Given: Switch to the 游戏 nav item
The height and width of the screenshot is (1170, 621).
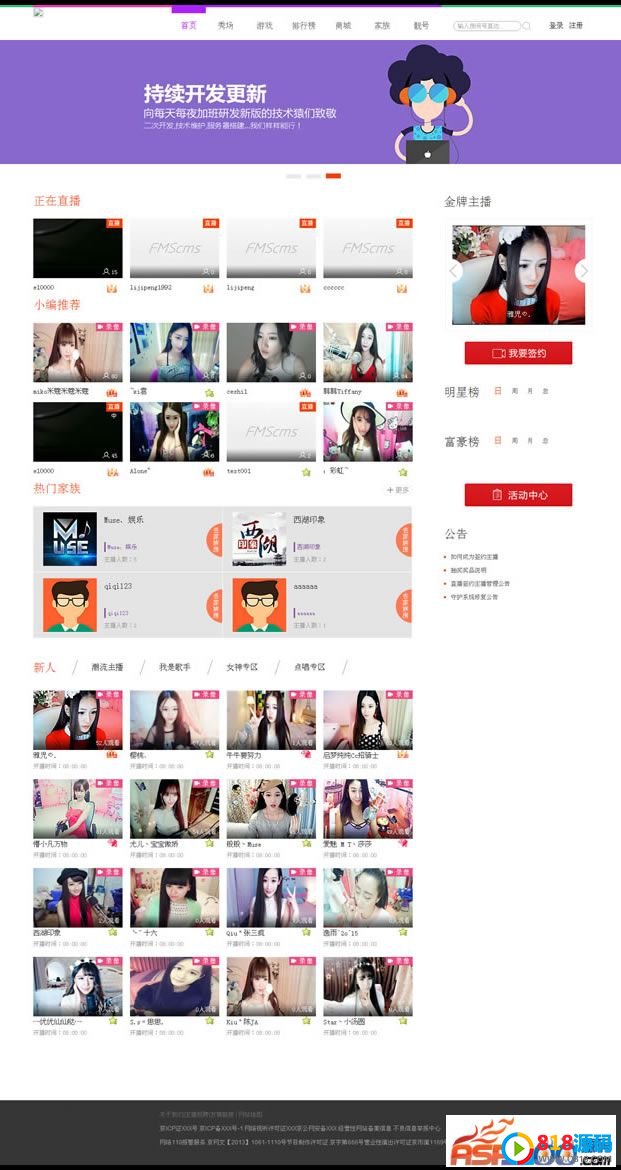Looking at the screenshot, I should [264, 26].
